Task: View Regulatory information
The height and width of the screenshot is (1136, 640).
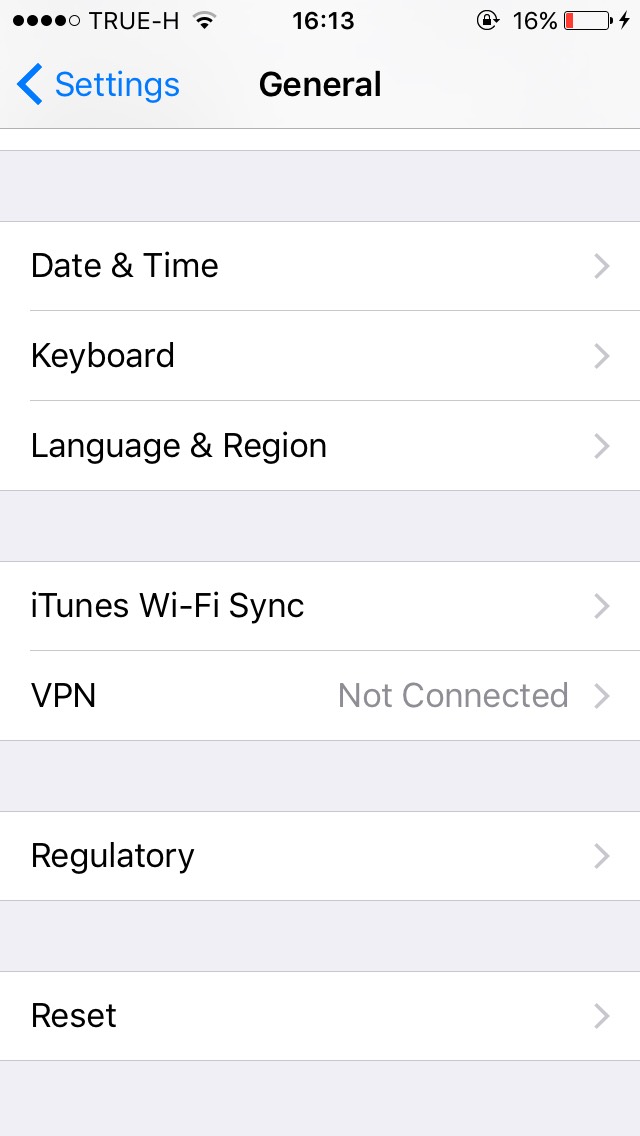Action: 320,856
